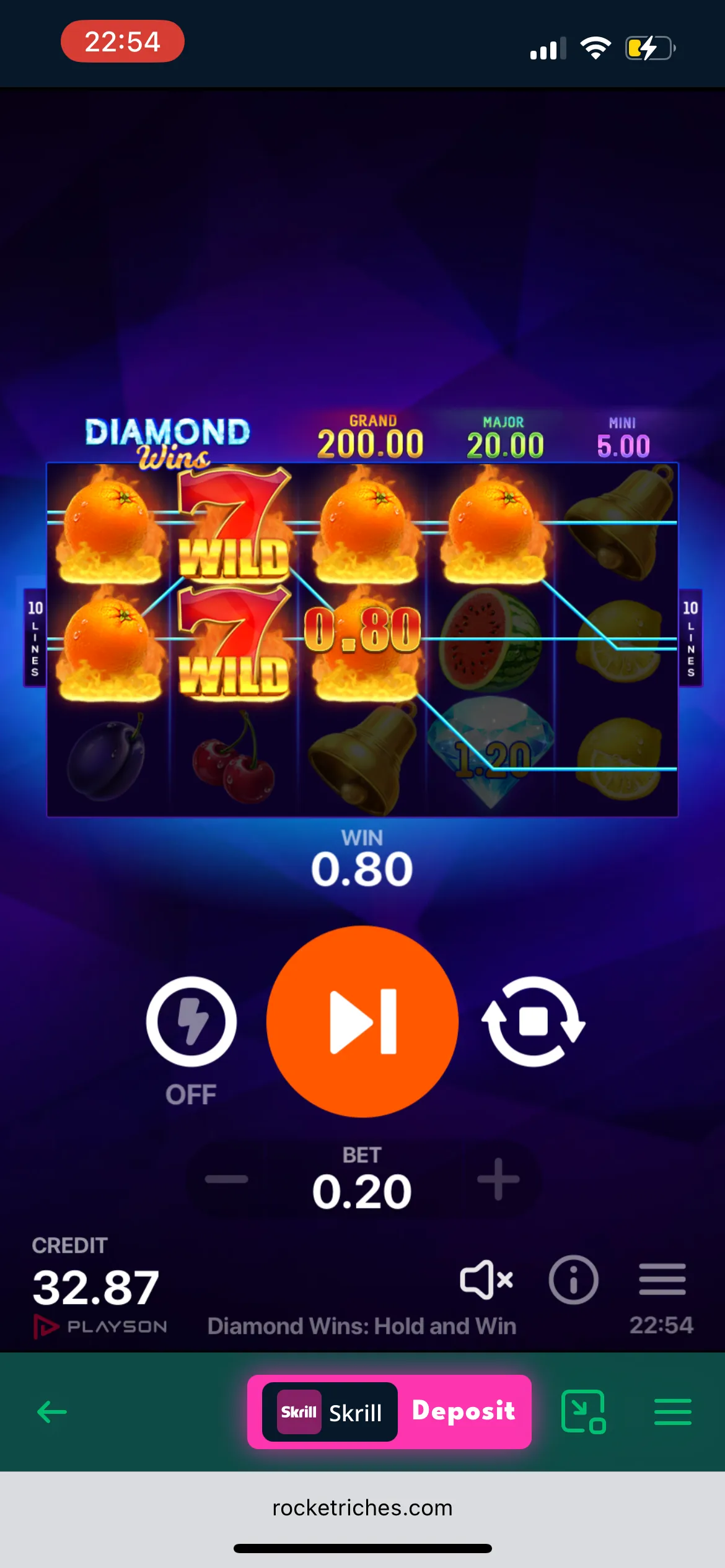This screenshot has width=725, height=1568.
Task: Open the in-game hamburger menu
Action: pyautogui.click(x=662, y=1279)
